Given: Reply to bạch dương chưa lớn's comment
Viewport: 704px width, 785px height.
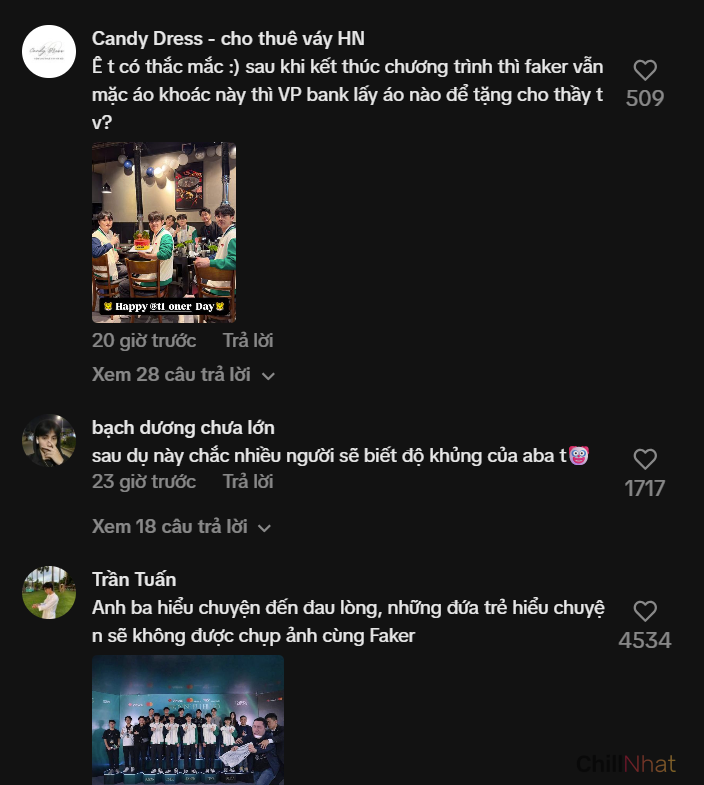Looking at the screenshot, I should click(x=248, y=482).
